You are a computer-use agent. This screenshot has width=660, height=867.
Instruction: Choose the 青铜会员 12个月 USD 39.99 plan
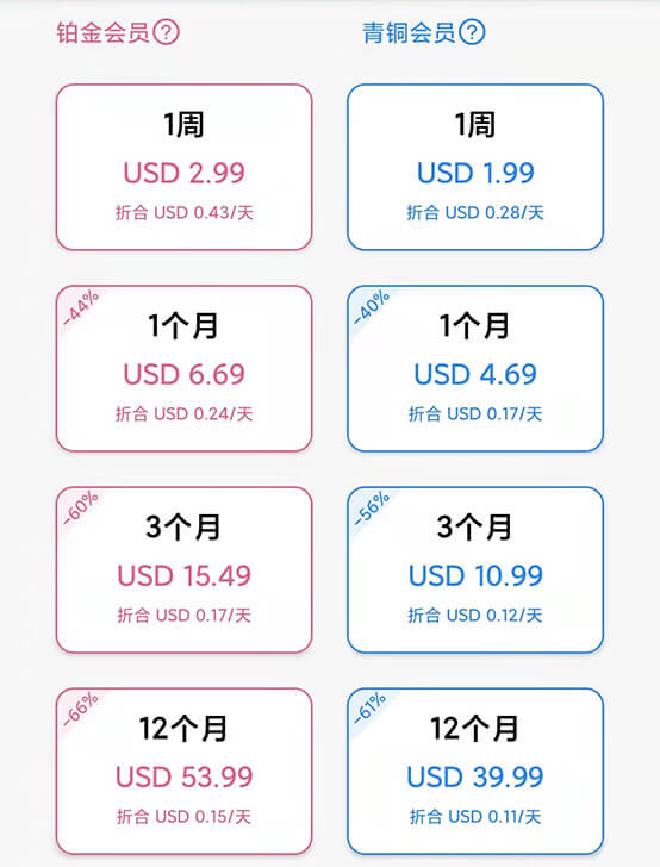point(475,770)
